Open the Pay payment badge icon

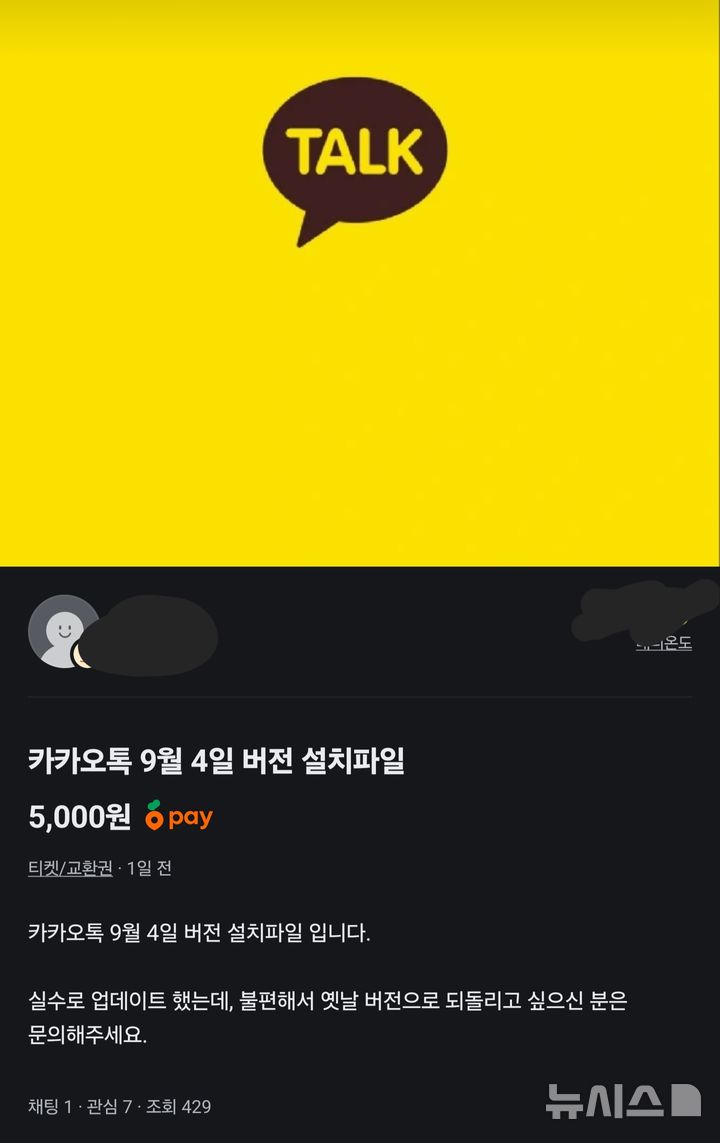(x=180, y=818)
